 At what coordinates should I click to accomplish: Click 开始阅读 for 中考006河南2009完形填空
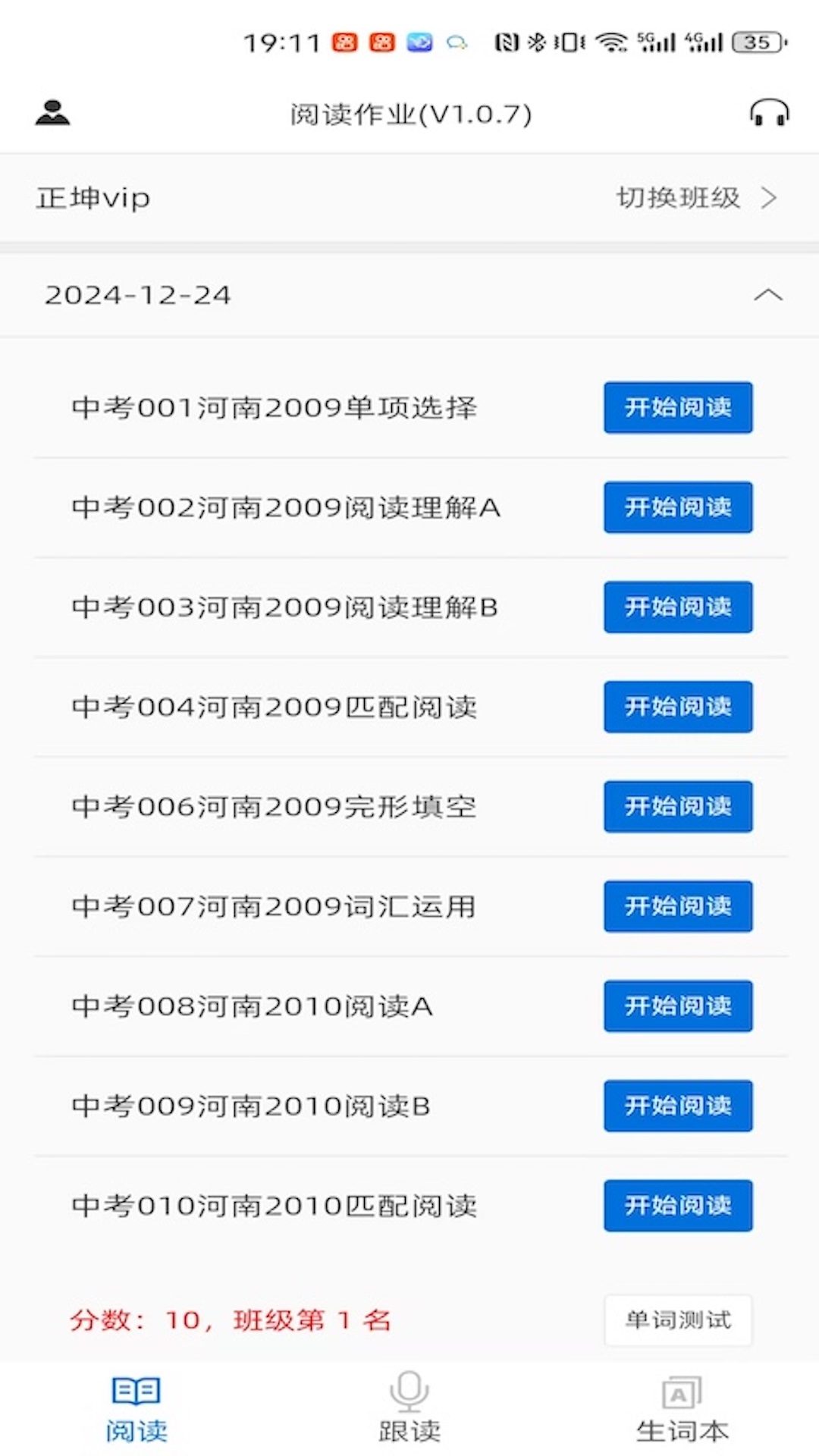677,807
